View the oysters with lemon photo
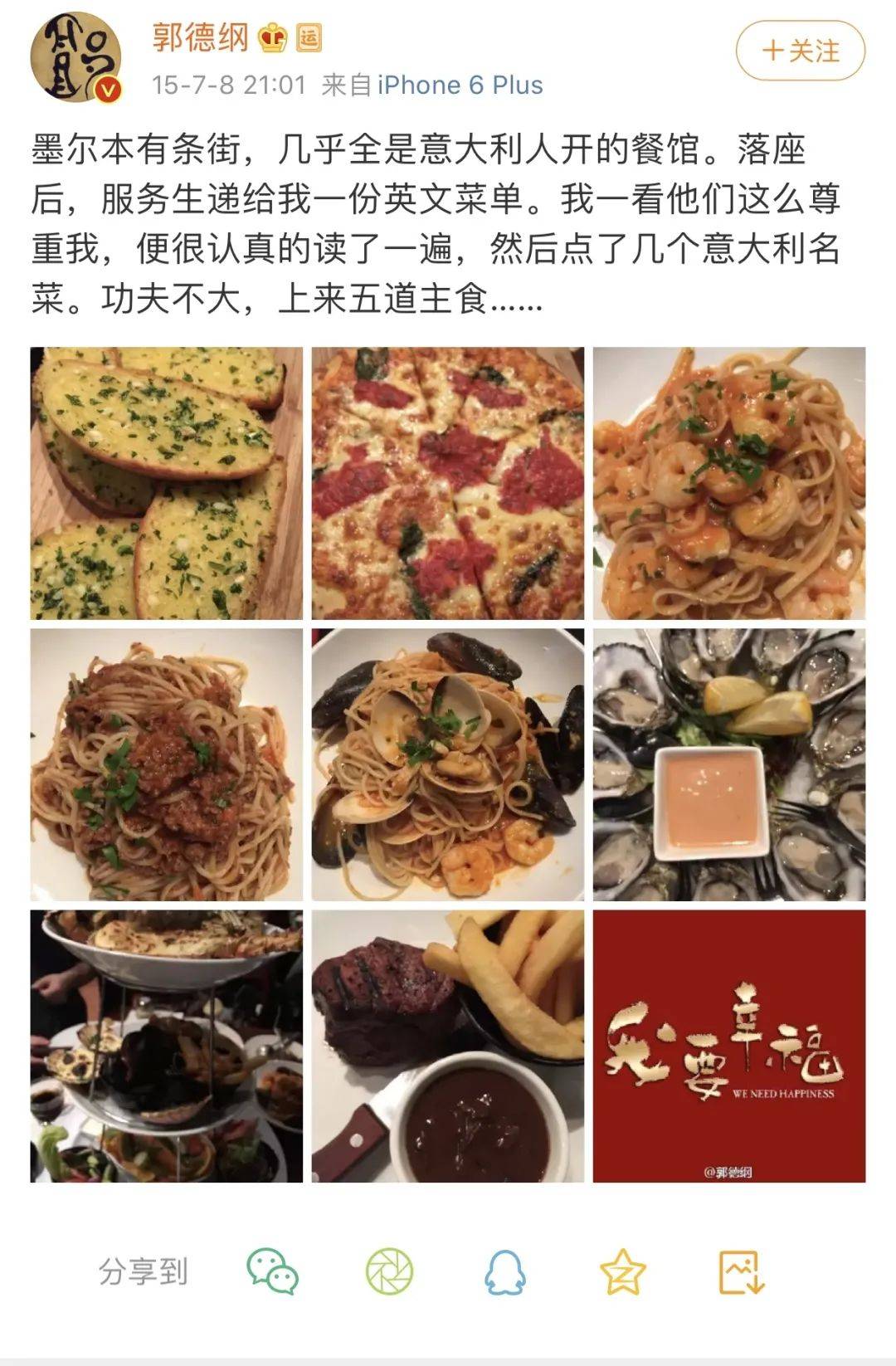Screen dimensions: 896x1366 pos(728,764)
